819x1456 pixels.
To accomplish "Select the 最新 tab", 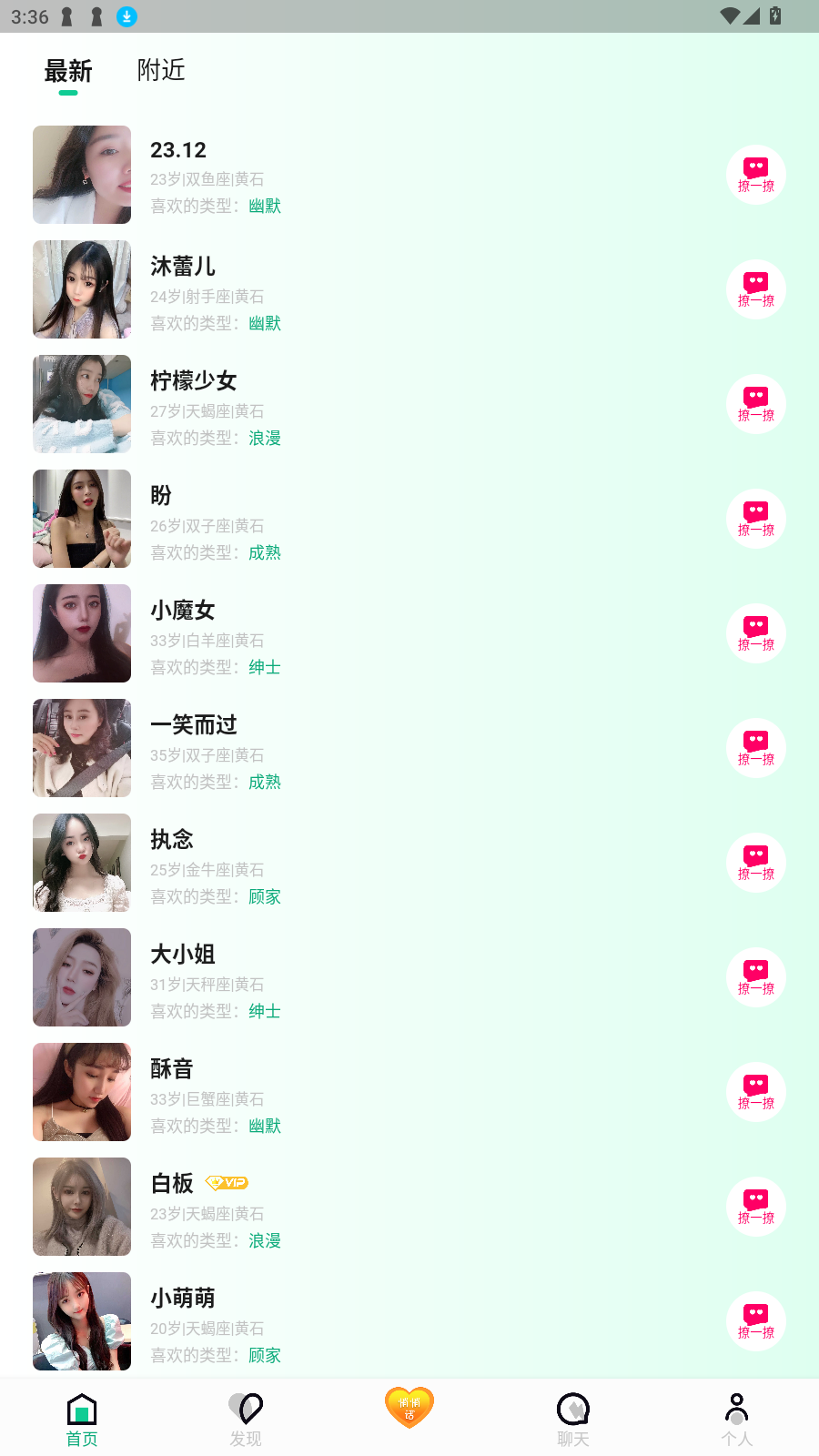I will 68,71.
